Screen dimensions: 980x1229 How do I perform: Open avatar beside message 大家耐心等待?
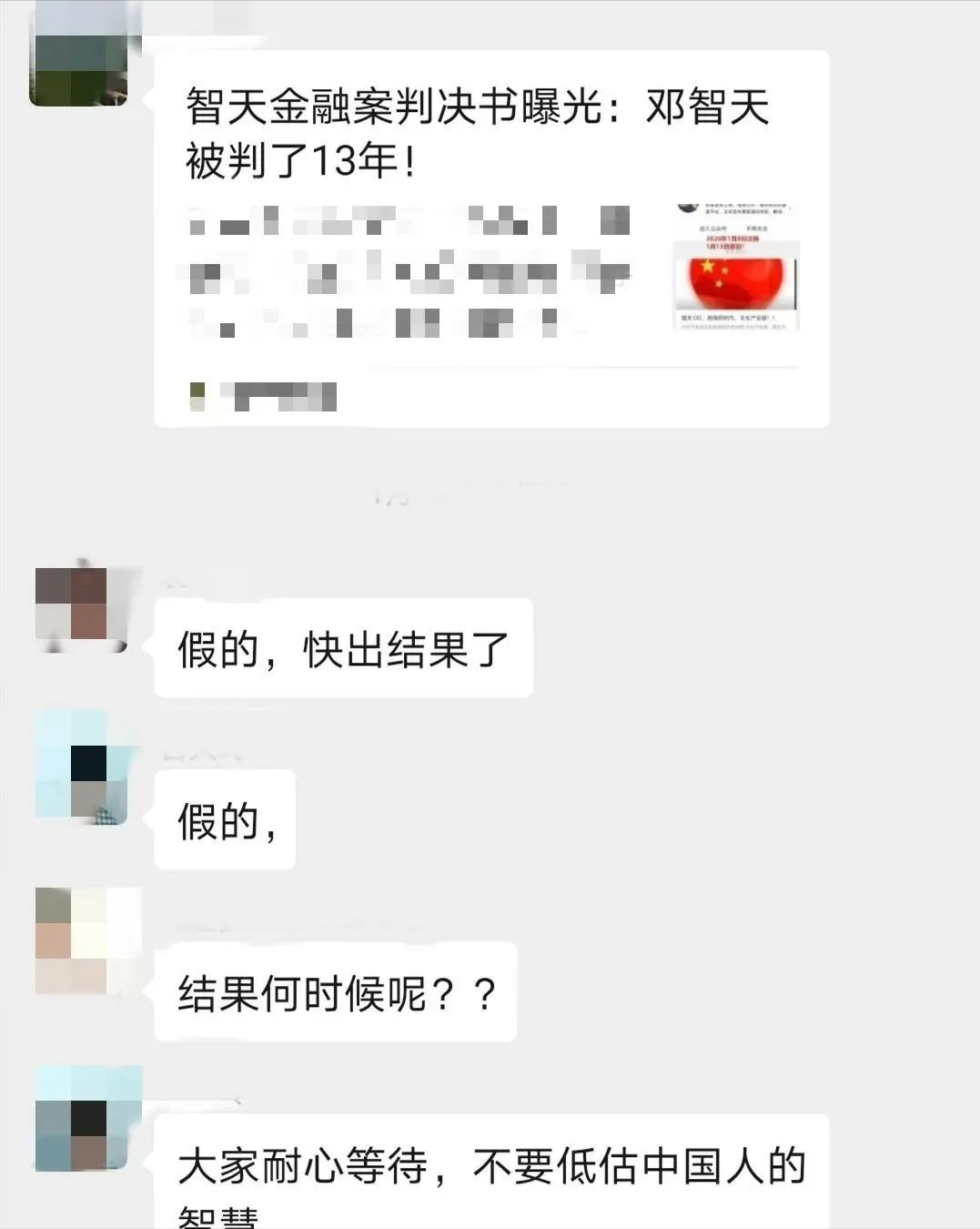tap(80, 1120)
